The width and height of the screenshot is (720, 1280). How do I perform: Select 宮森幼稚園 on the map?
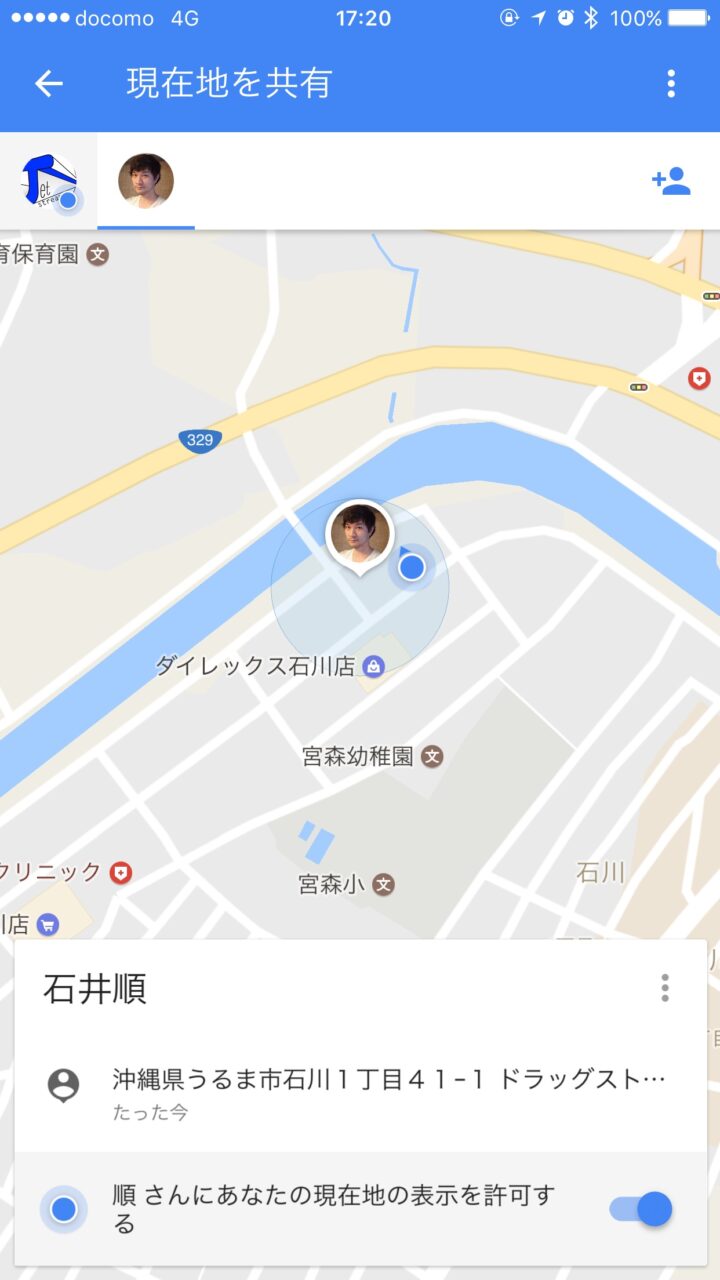[432, 756]
